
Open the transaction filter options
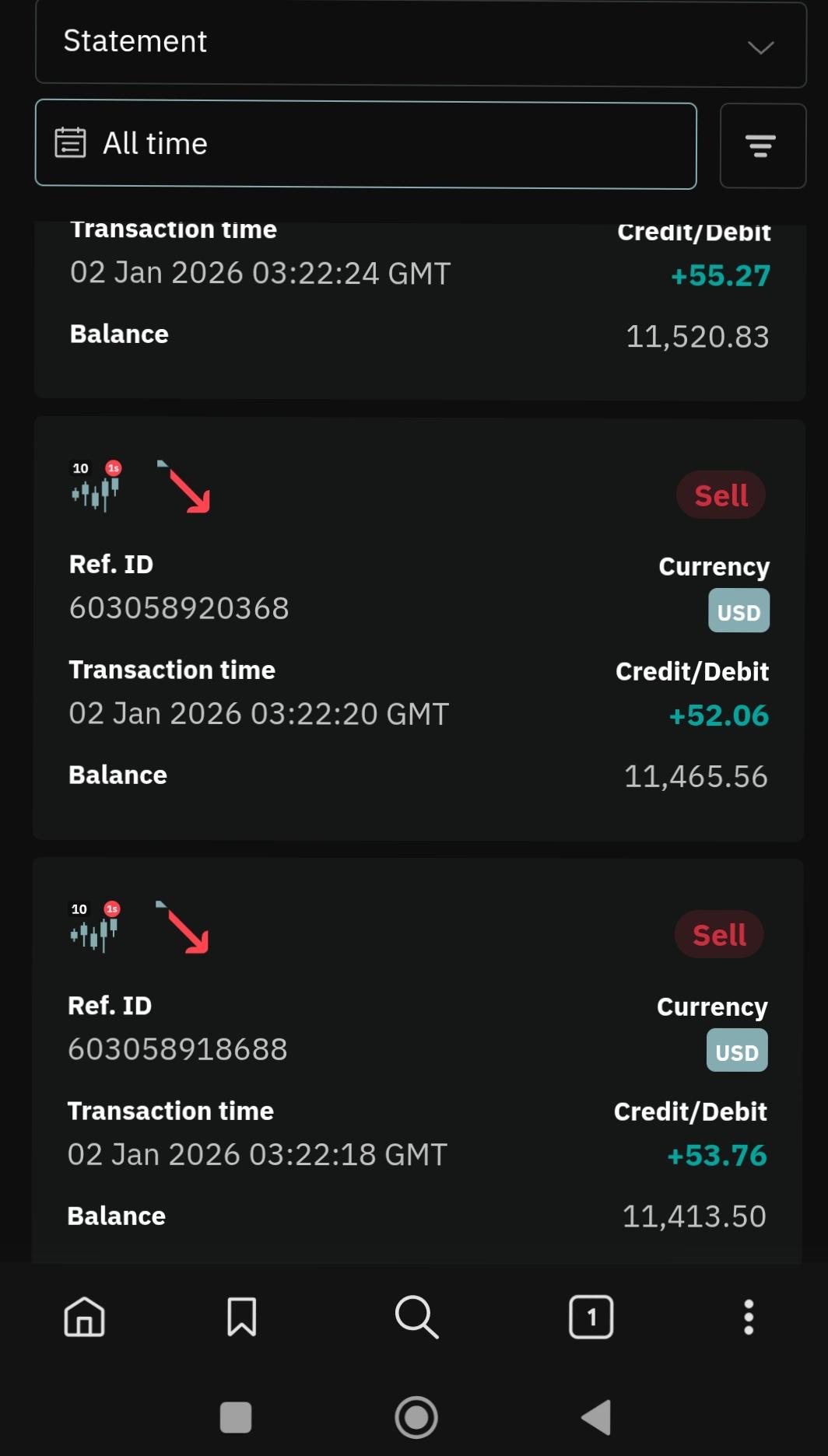coord(762,146)
